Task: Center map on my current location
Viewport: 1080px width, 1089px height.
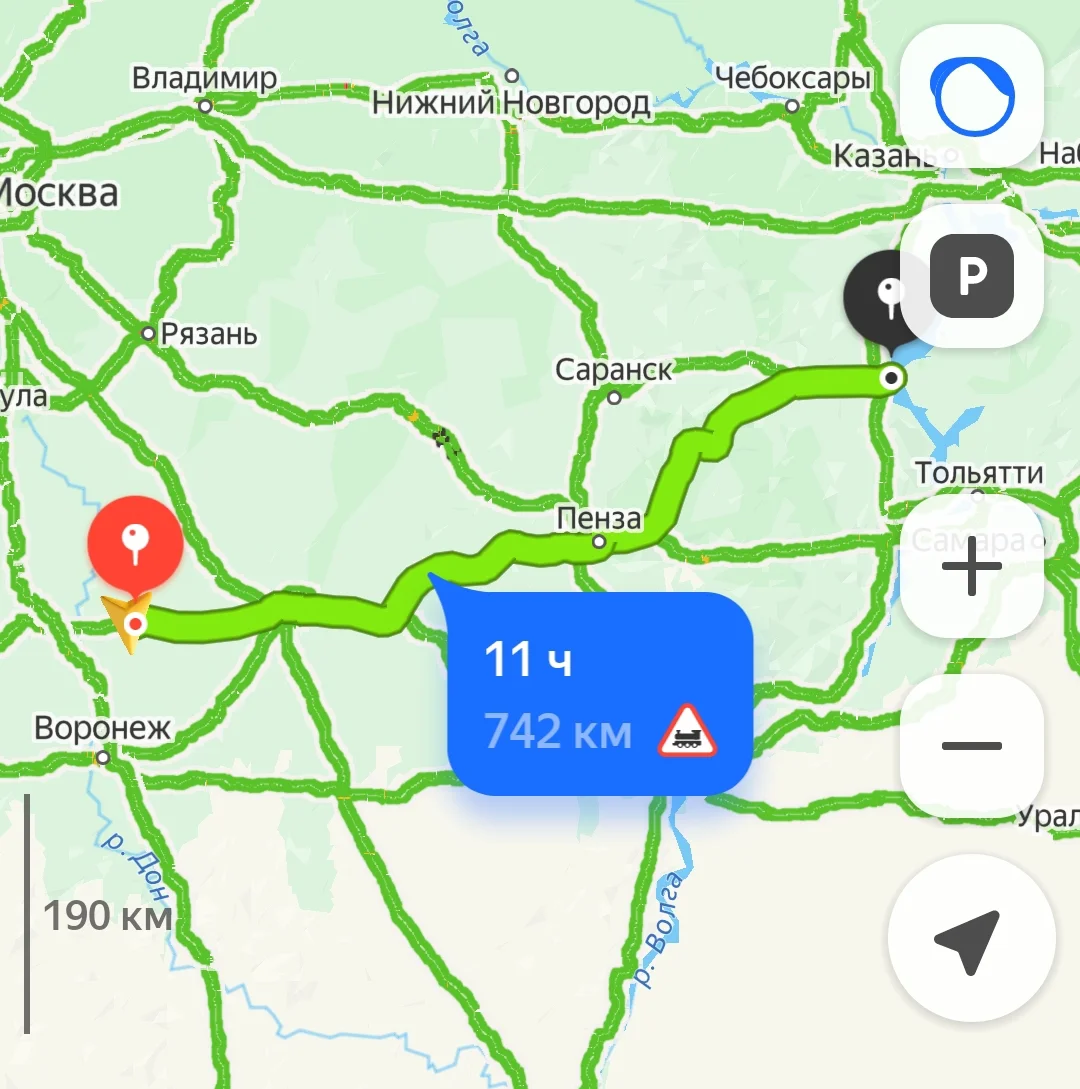Action: [970, 938]
